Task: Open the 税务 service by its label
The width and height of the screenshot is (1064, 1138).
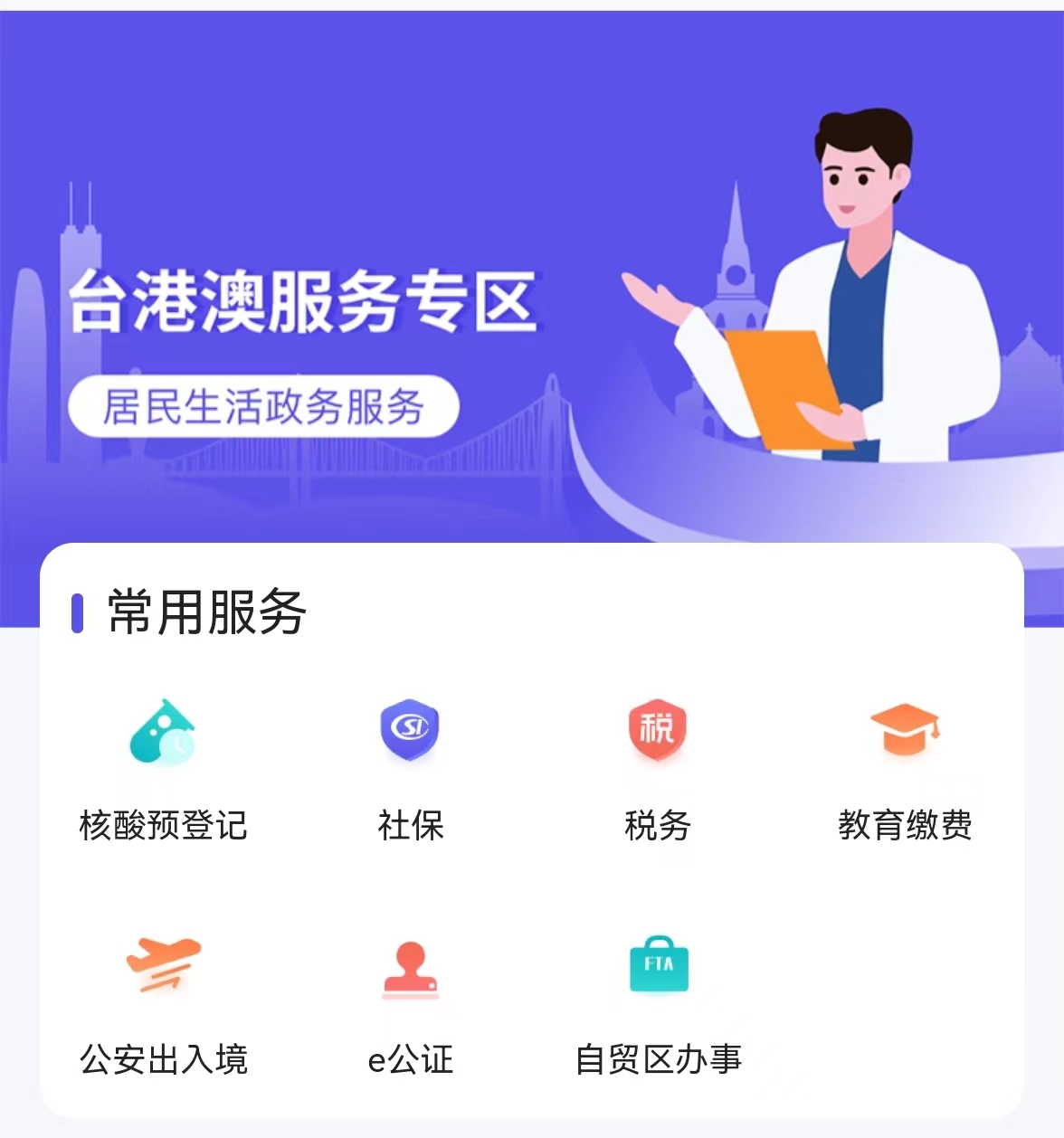Action: pos(659,826)
